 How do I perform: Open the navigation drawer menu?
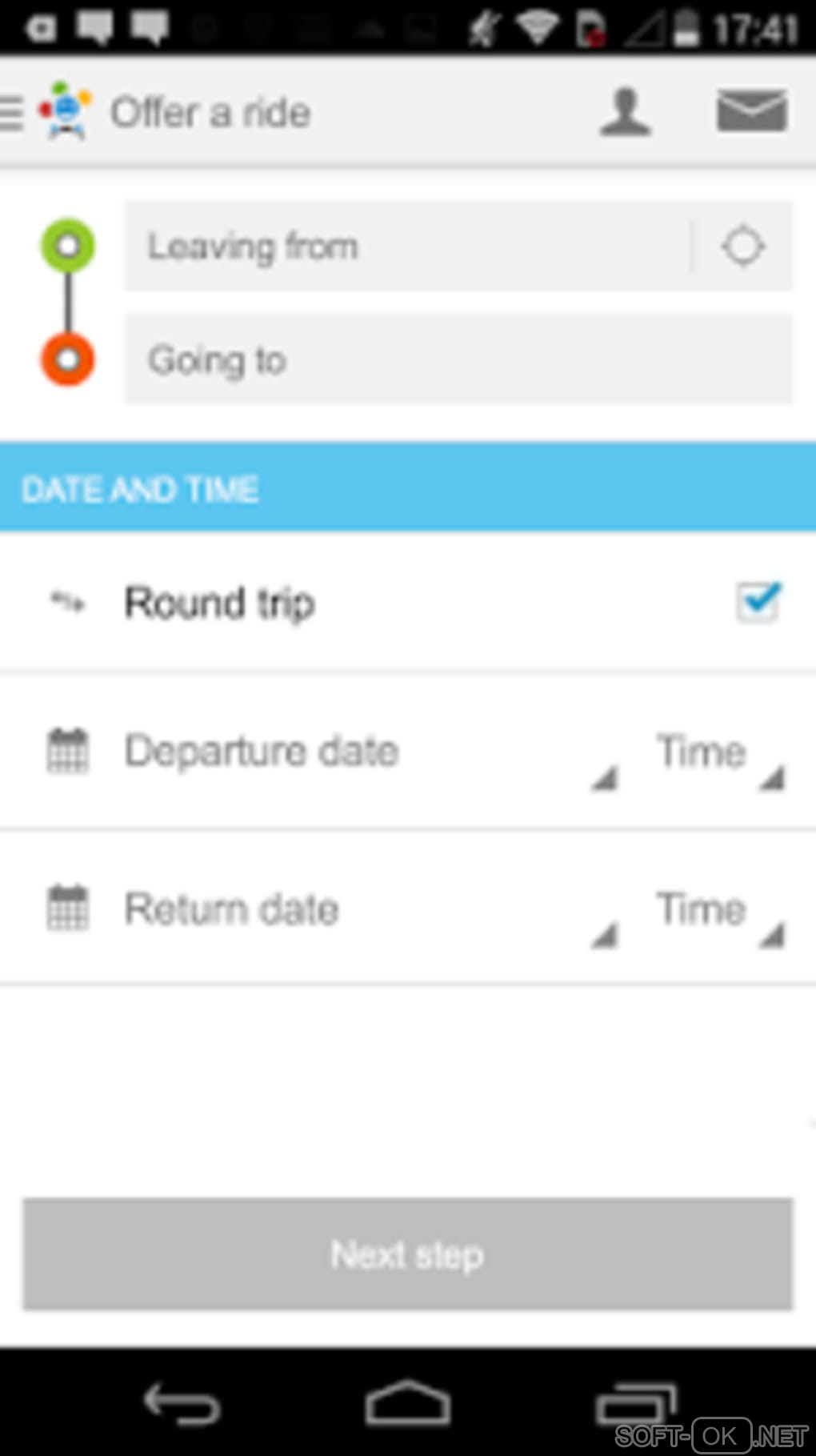point(12,112)
